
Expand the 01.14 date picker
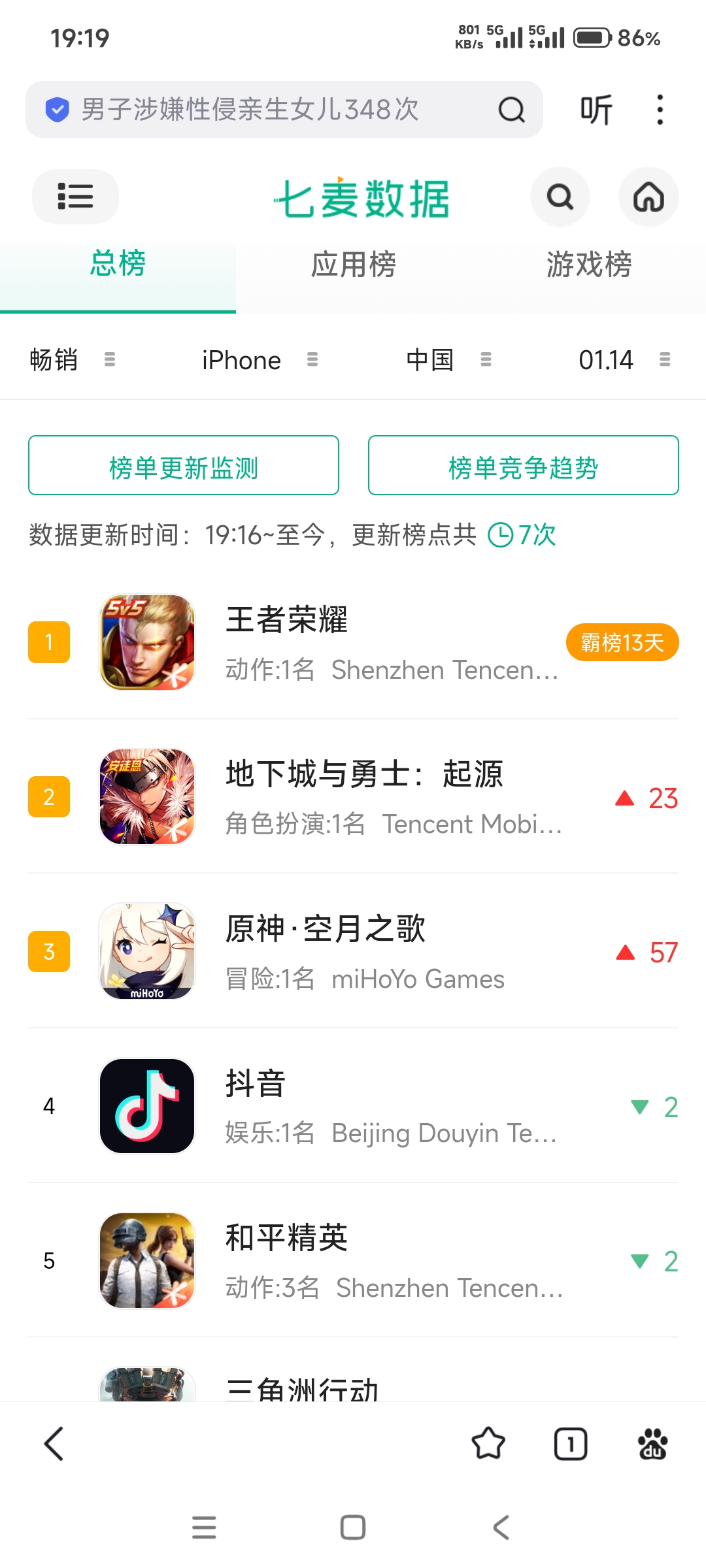(x=624, y=360)
